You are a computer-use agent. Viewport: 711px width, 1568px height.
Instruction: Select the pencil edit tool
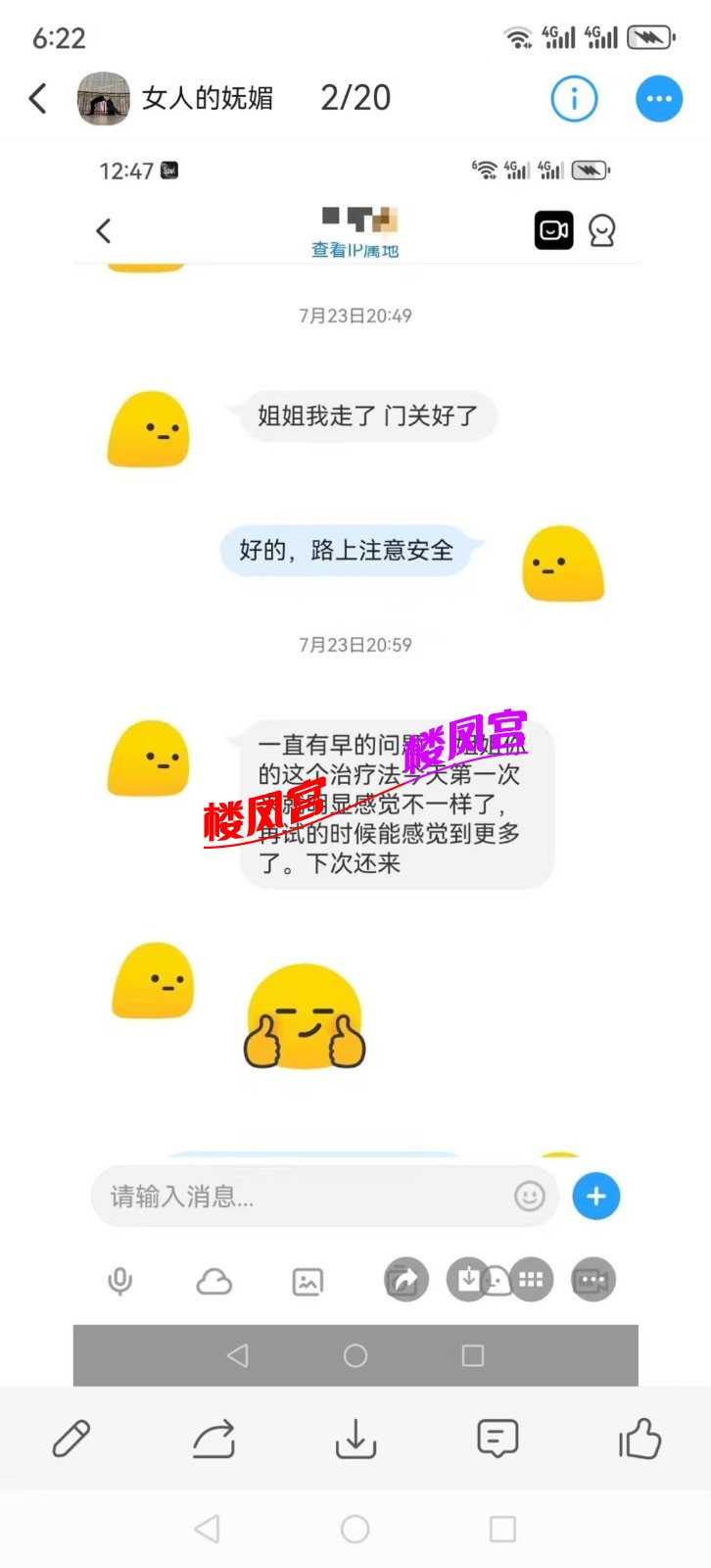71,1439
